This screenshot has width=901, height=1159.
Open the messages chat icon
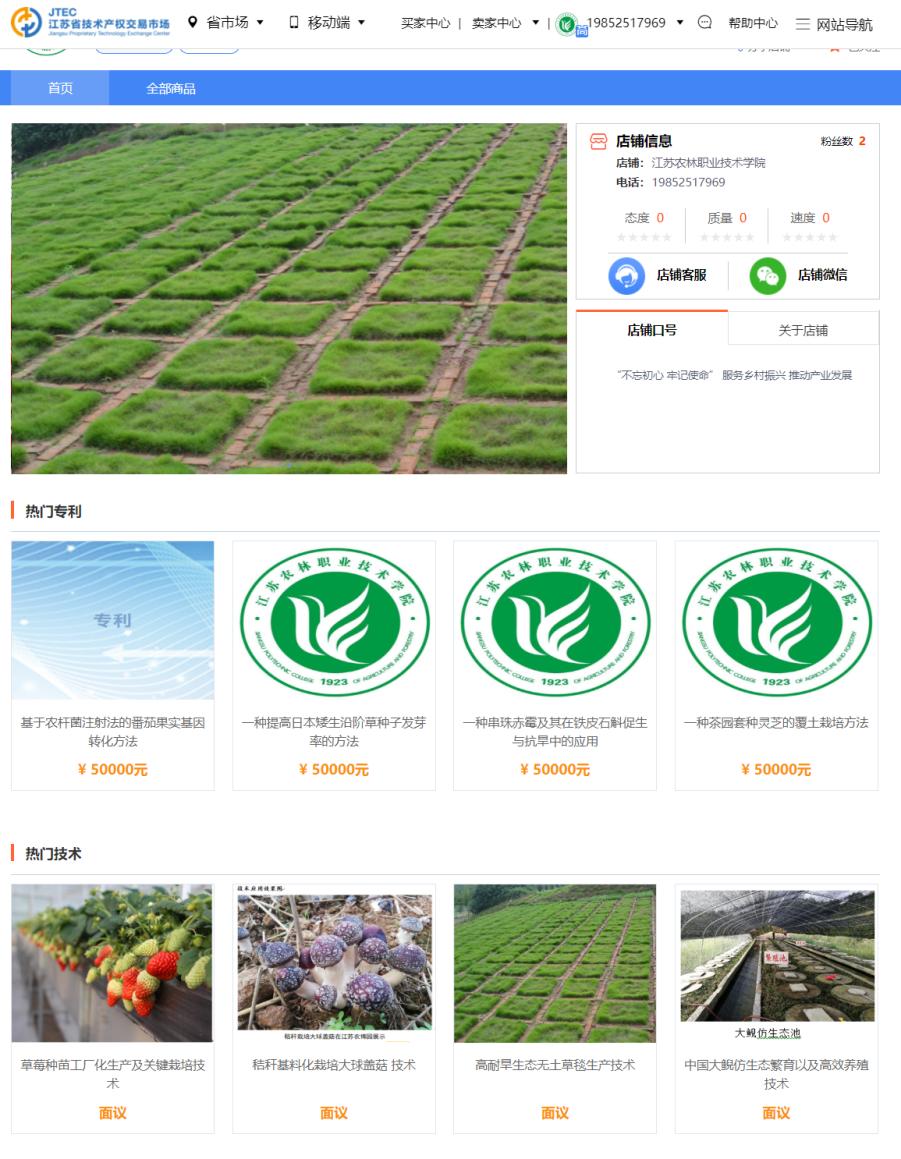[705, 23]
